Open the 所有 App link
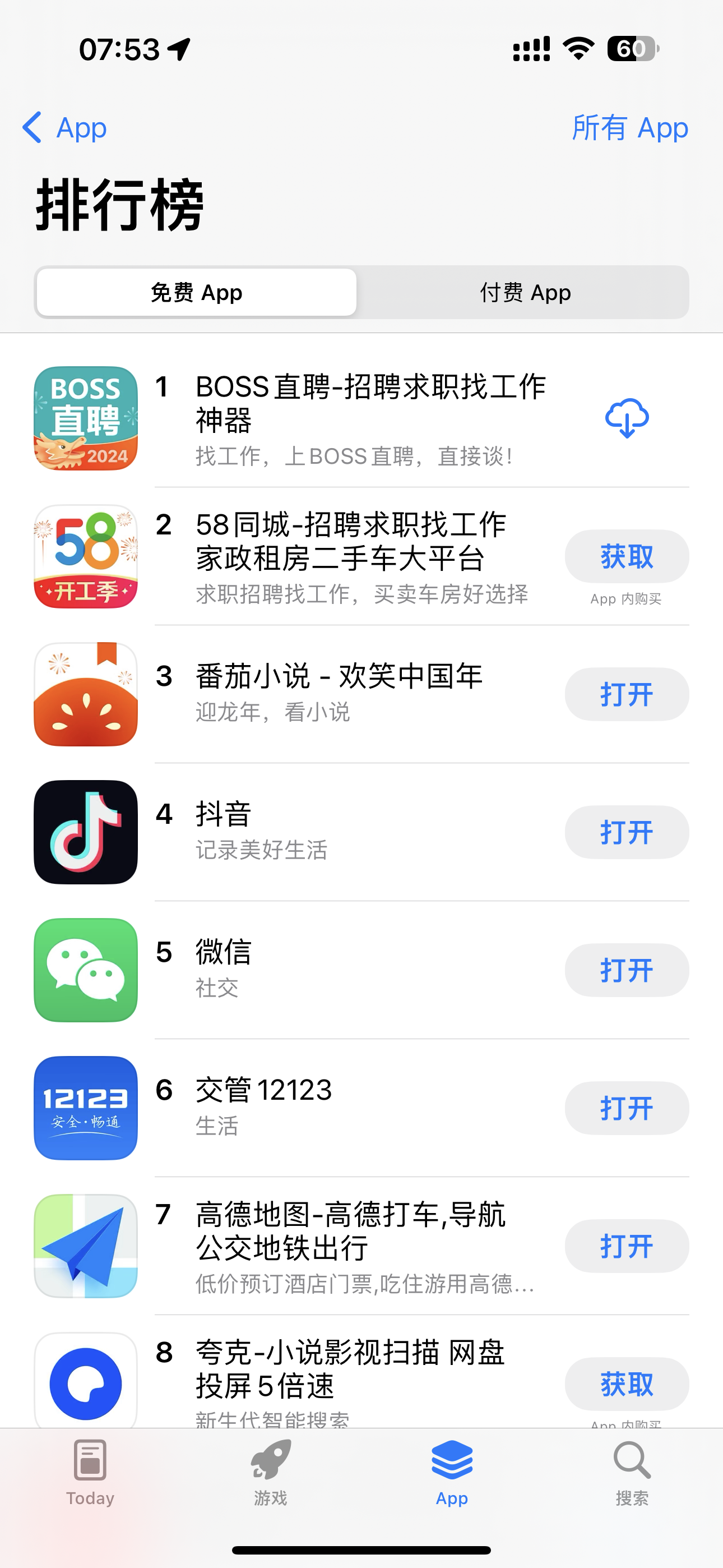Viewport: 723px width, 1568px height. tap(629, 128)
